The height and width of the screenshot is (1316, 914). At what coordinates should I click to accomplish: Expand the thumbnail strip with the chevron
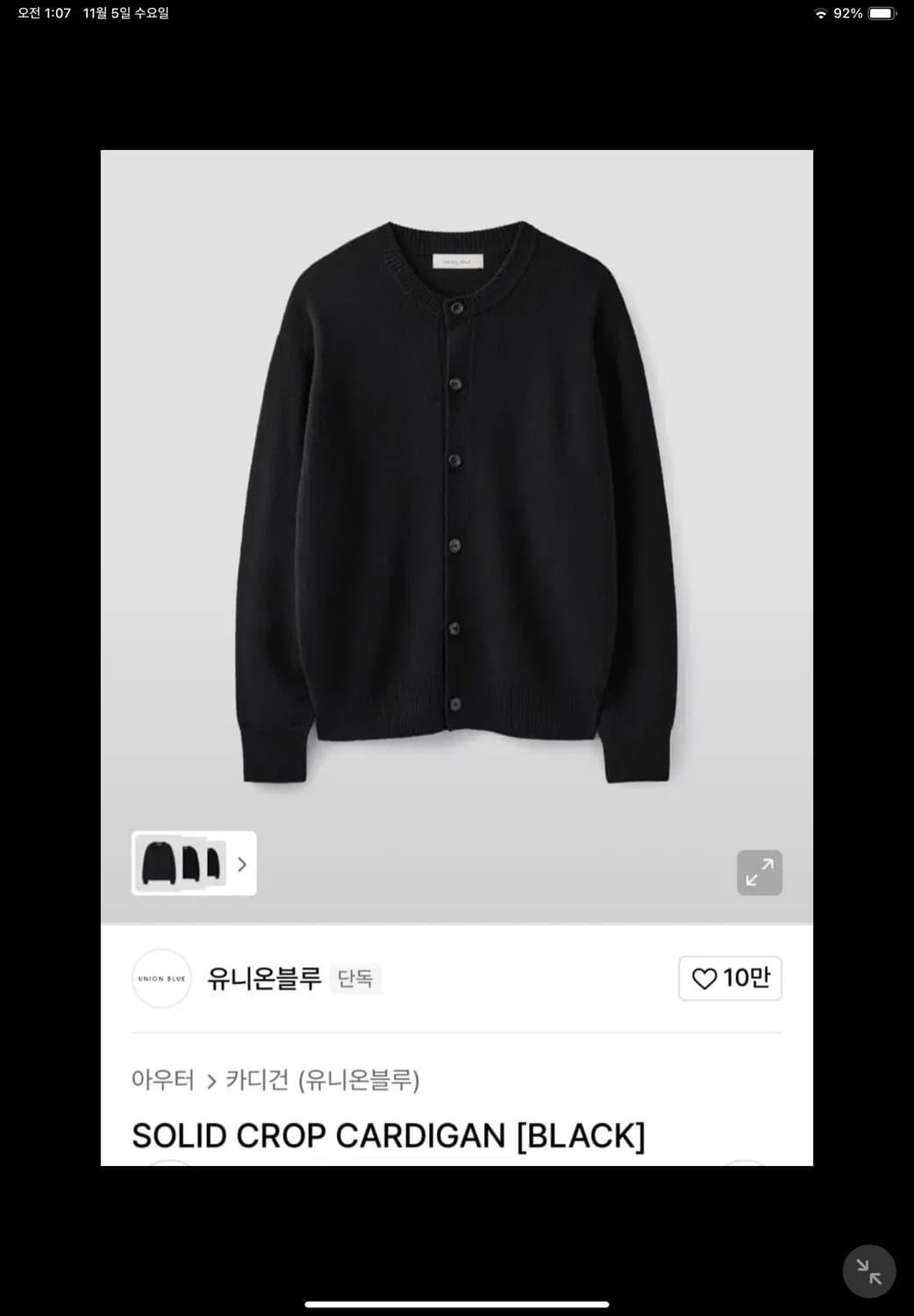pos(241,863)
